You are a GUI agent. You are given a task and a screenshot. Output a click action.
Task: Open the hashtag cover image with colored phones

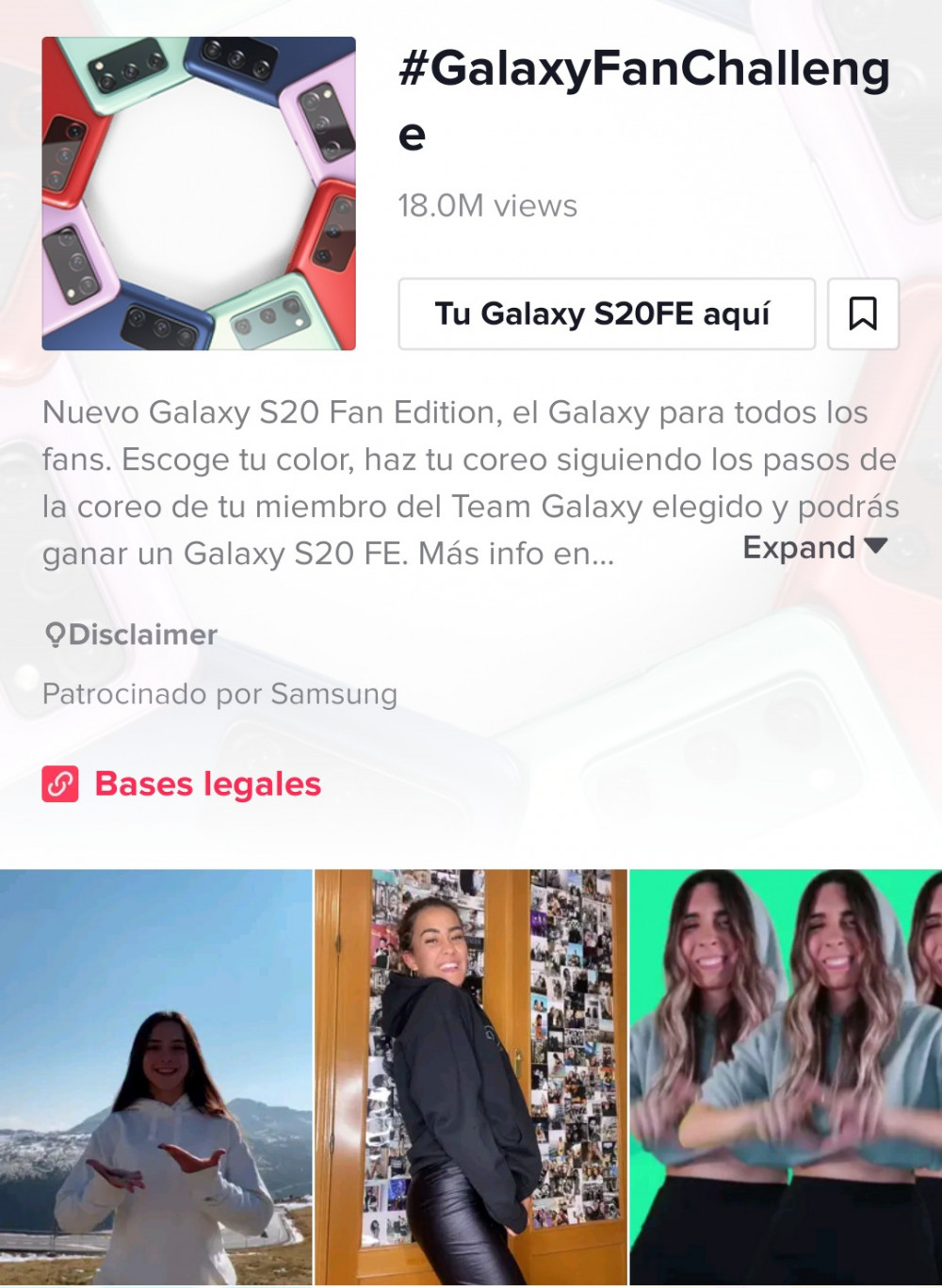click(x=199, y=194)
